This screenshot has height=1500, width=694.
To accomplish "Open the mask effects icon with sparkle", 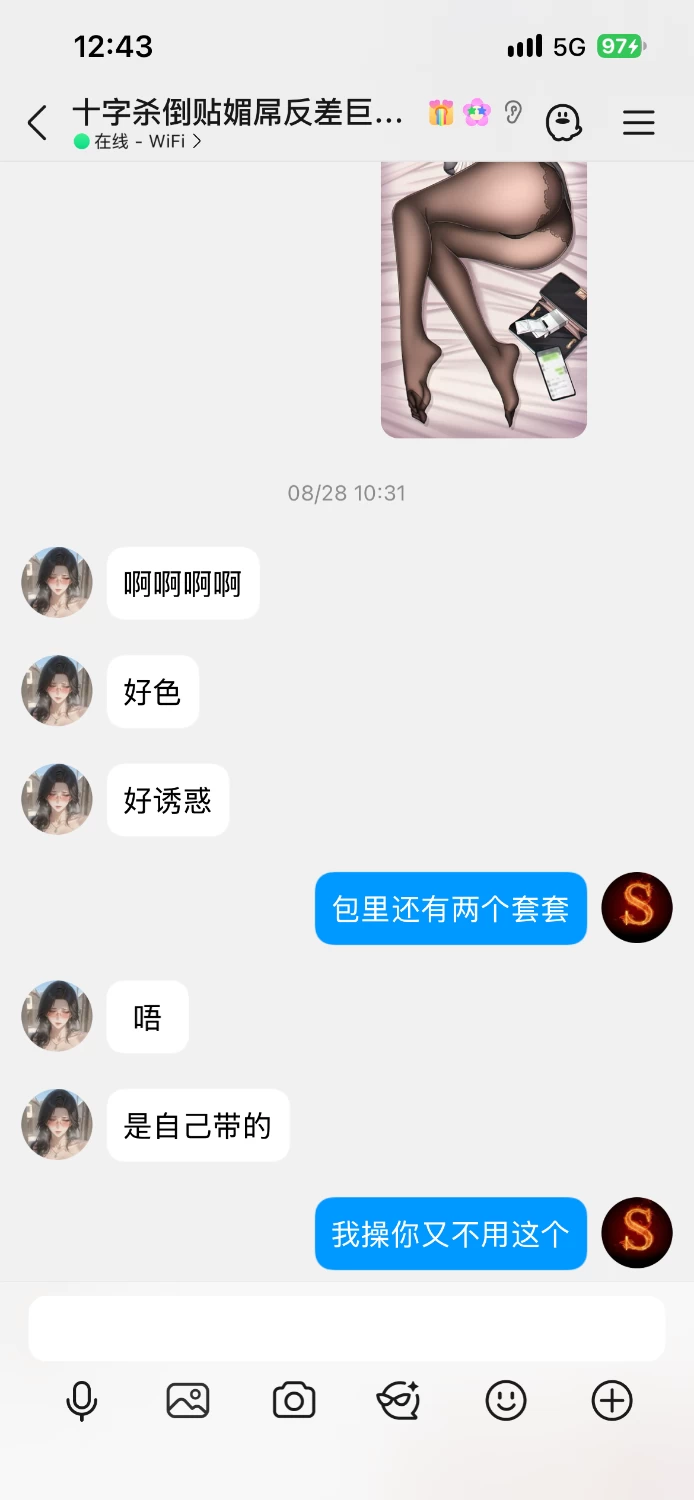I will click(x=399, y=1400).
